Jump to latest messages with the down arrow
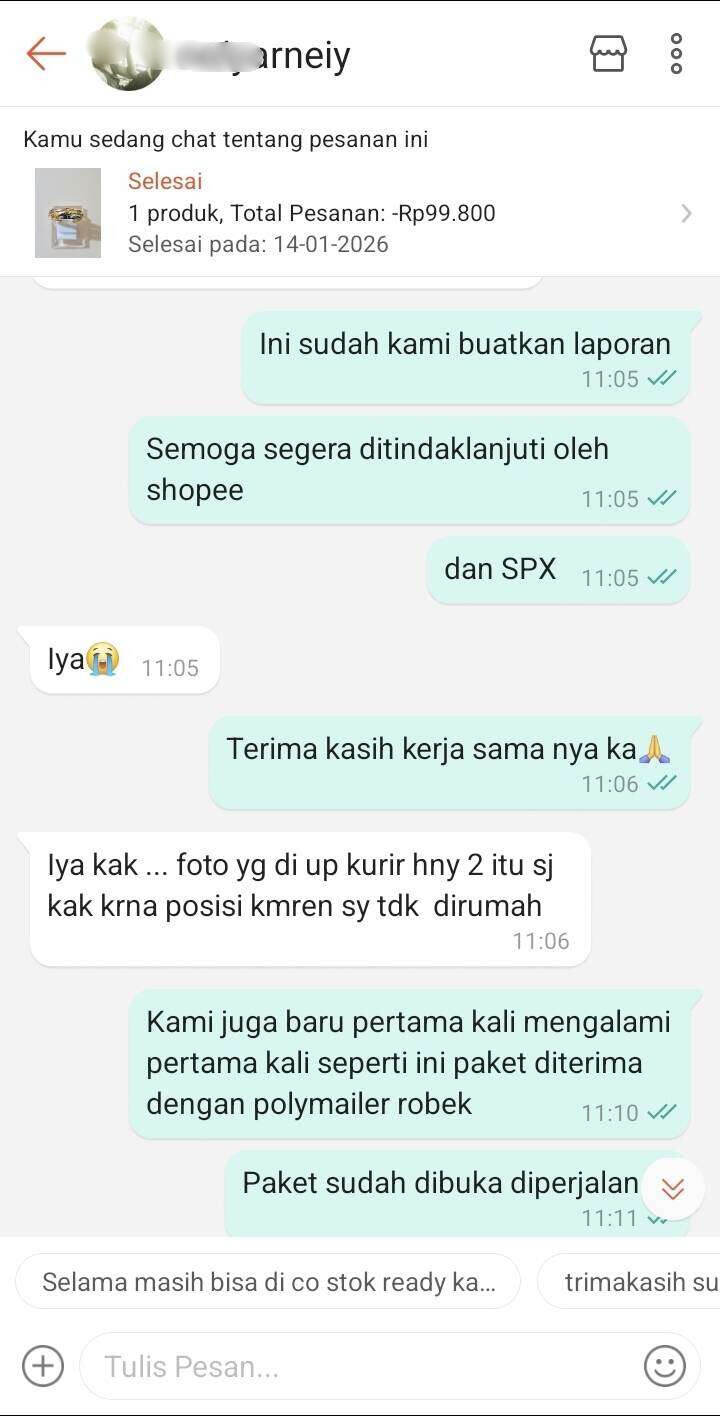The height and width of the screenshot is (1416, 720). 673,1187
